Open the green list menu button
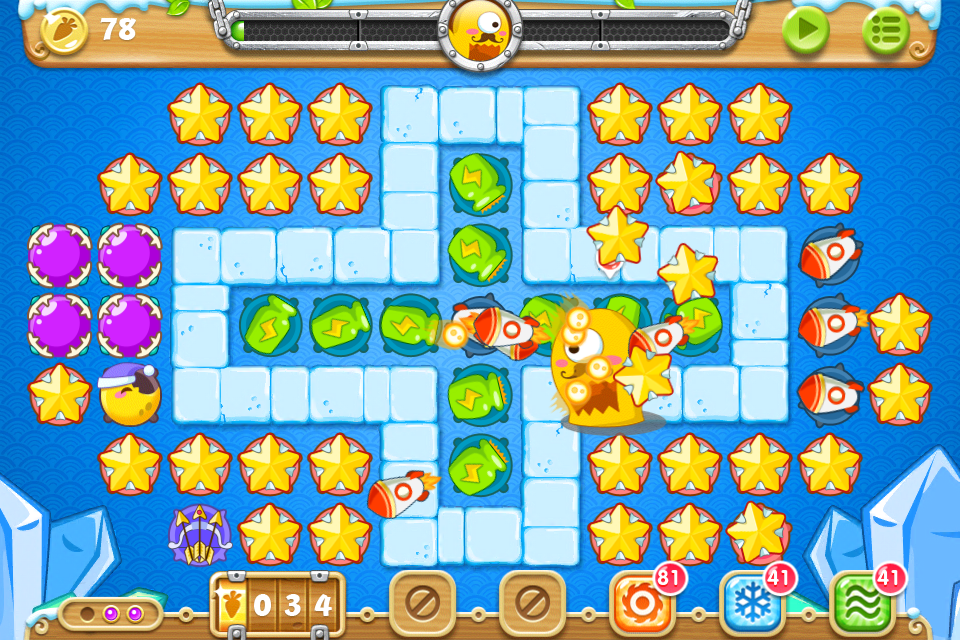This screenshot has height=640, width=960. [x=885, y=30]
